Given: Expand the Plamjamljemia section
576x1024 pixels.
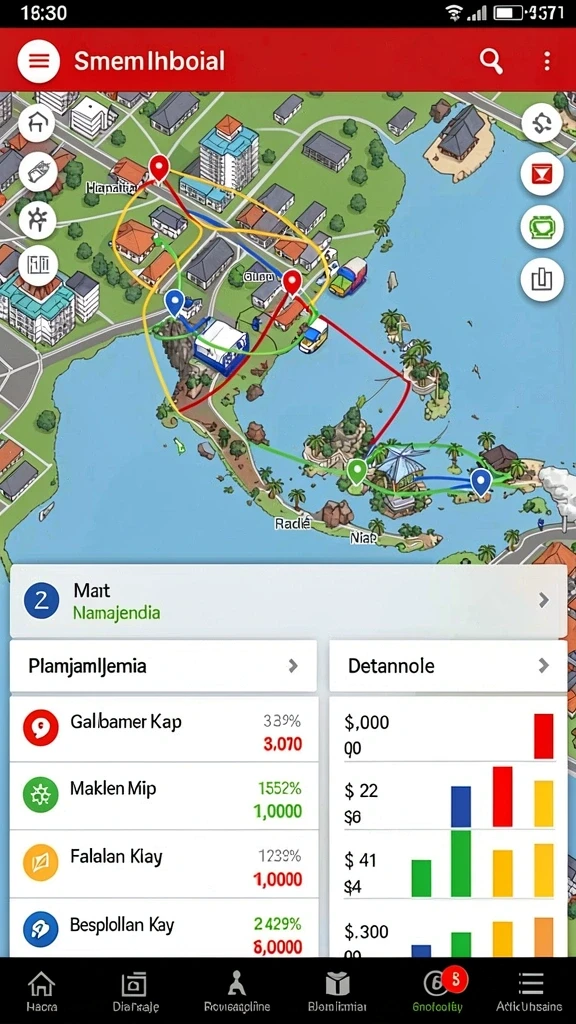Looking at the screenshot, I should pos(163,666).
